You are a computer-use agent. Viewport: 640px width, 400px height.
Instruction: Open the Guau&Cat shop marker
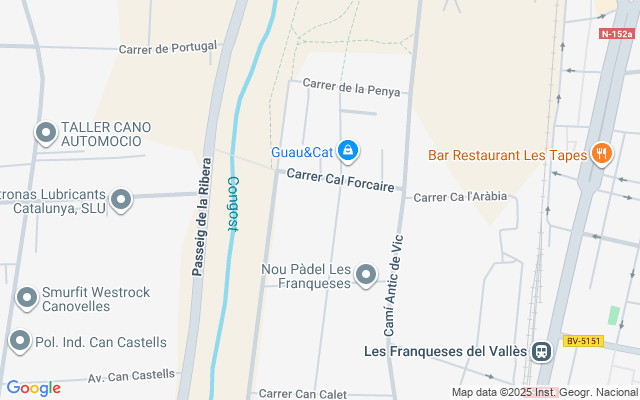tap(347, 151)
